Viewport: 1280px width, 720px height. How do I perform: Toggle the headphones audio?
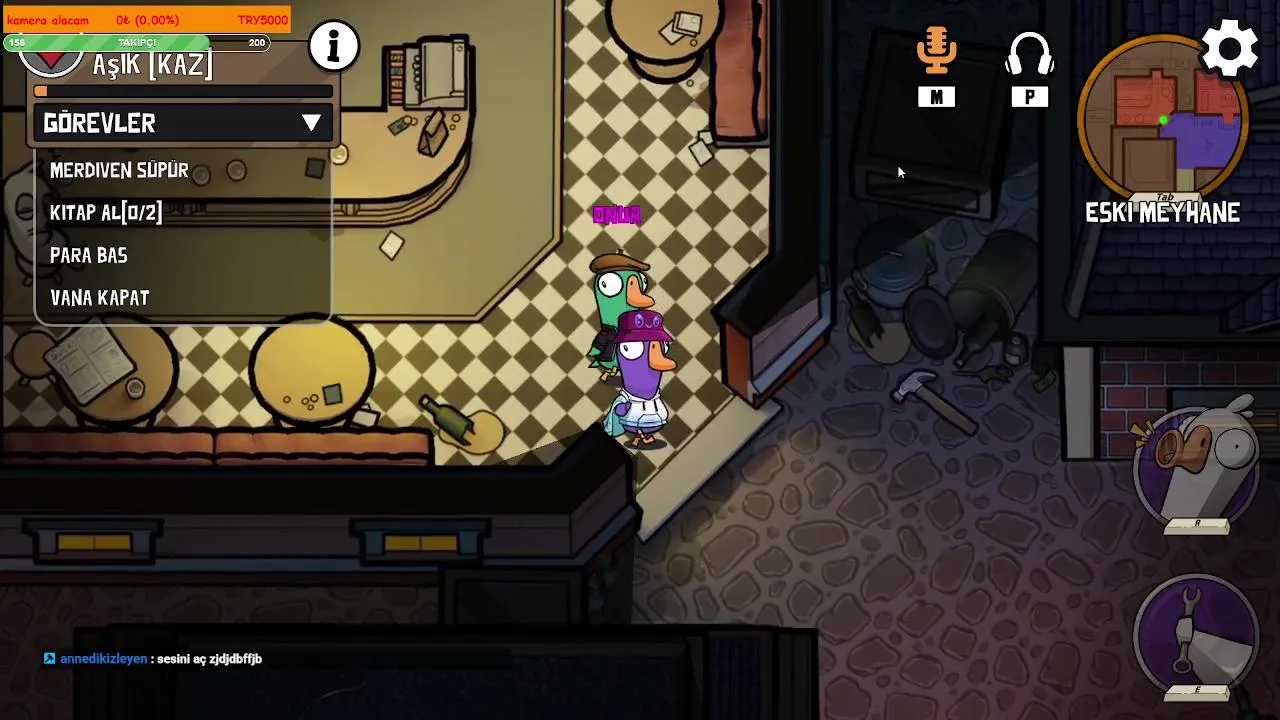click(x=1029, y=55)
